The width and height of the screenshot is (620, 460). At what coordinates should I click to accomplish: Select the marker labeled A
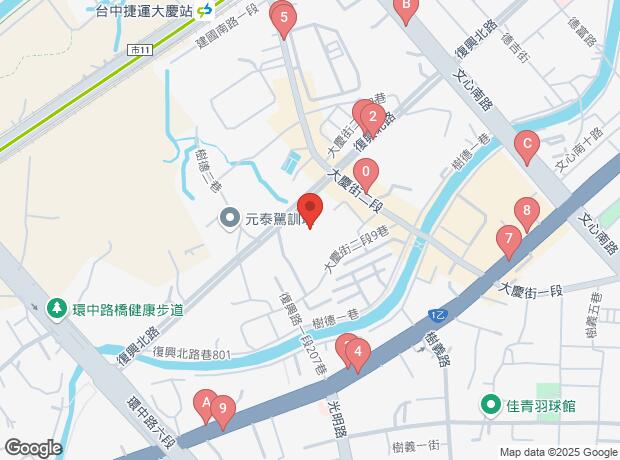pos(205,404)
